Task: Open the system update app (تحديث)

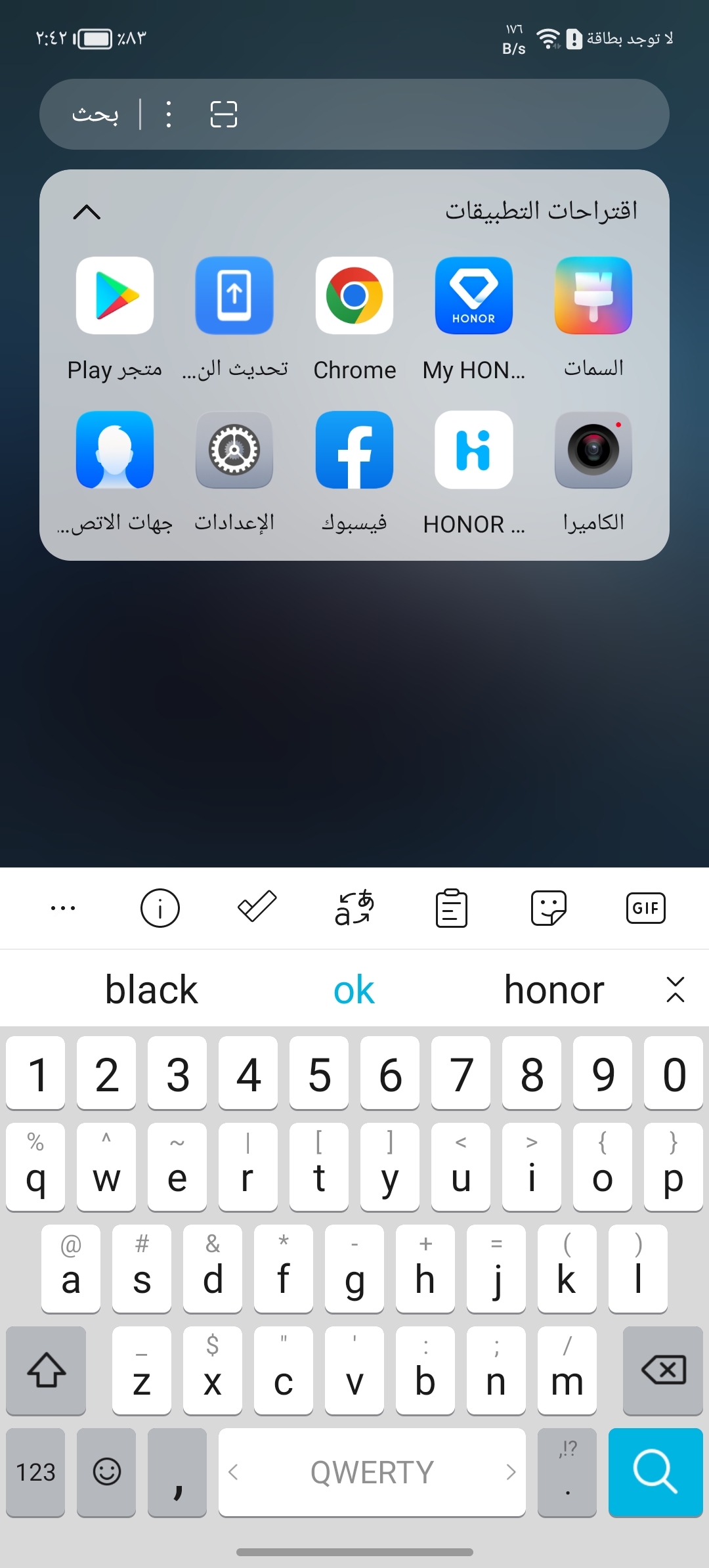Action: pyautogui.click(x=234, y=295)
